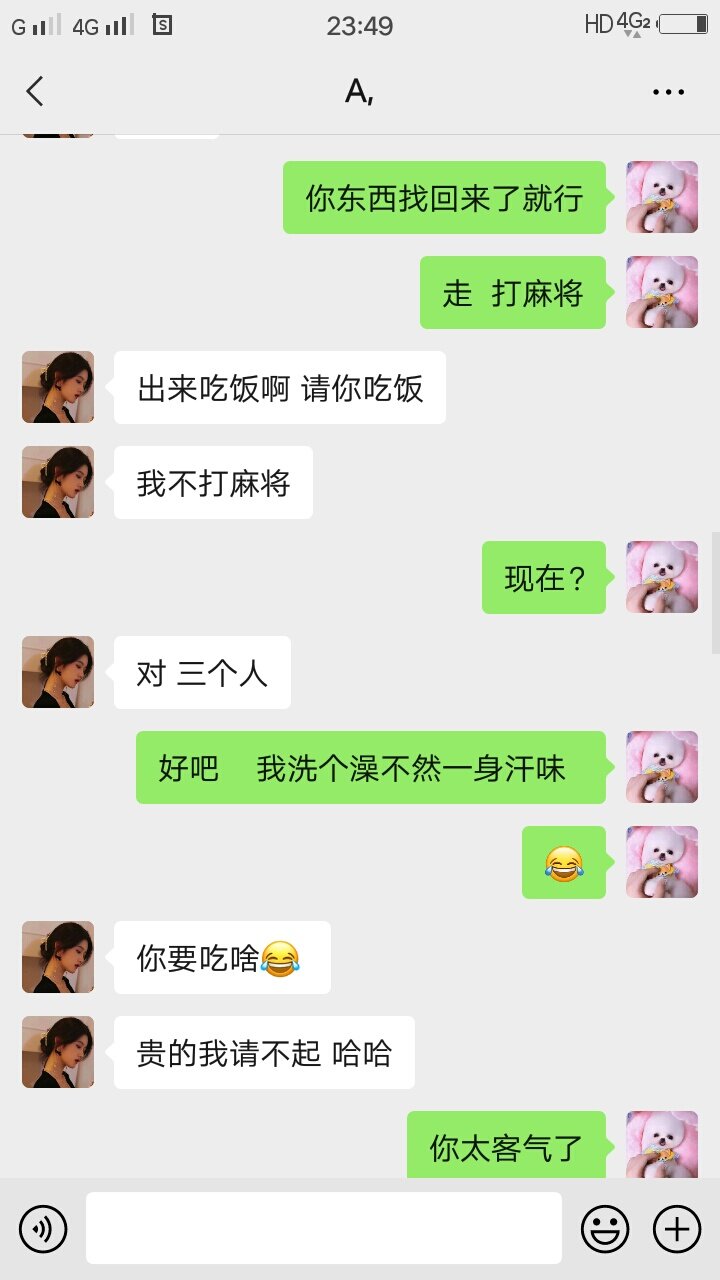Viewport: 720px width, 1280px height.
Task: Open contact avatar beside '我不打麻将'
Action: 58,482
